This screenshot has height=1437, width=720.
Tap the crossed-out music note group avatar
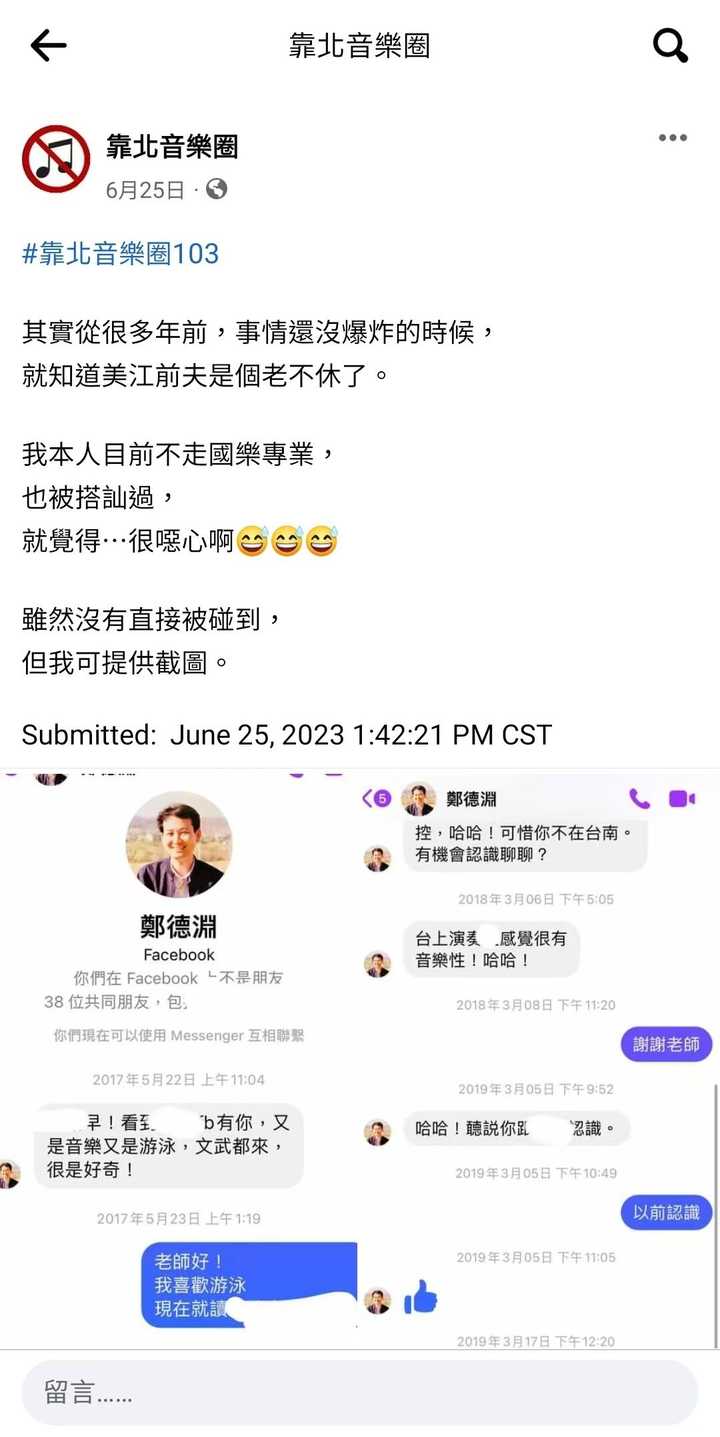tap(56, 158)
